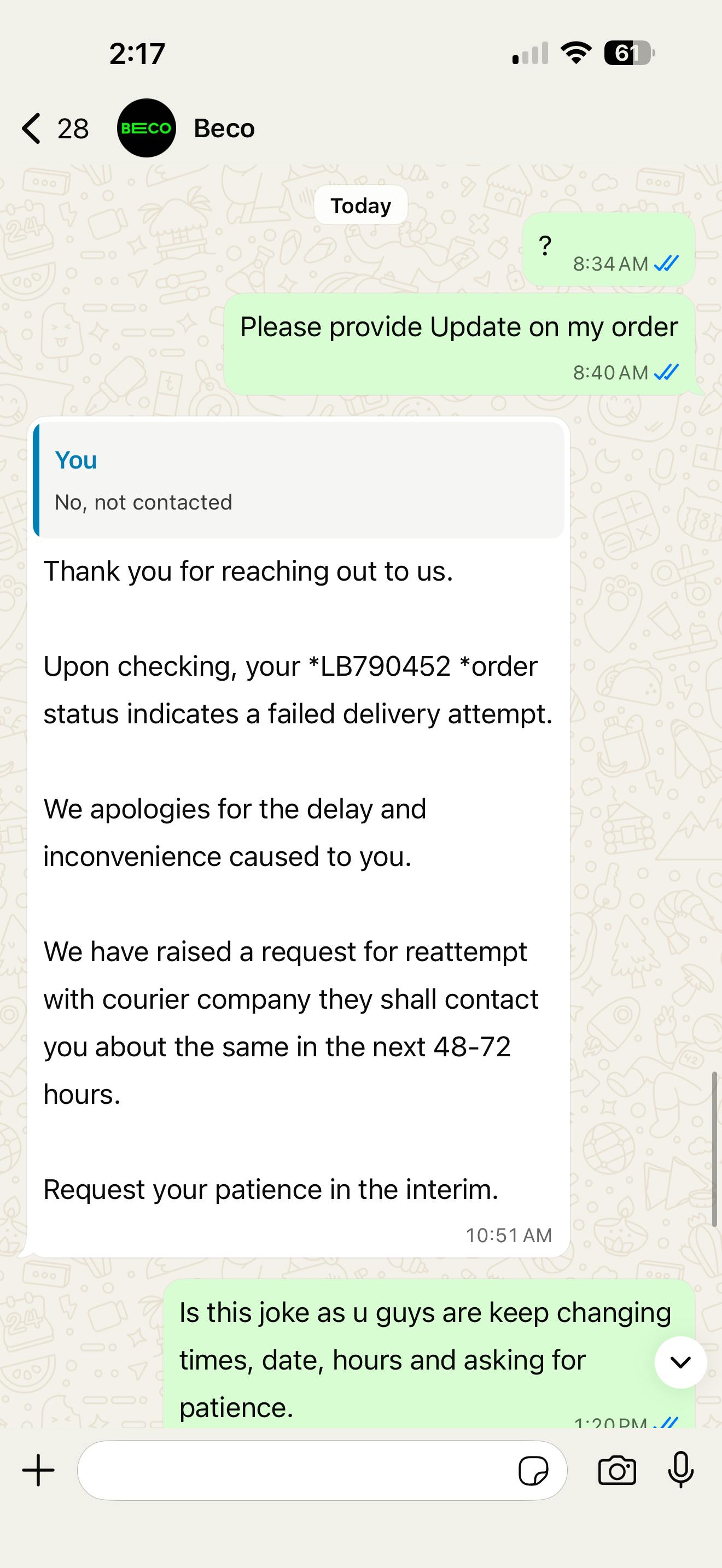
Task: Focus the message text field
Action: click(292, 1471)
